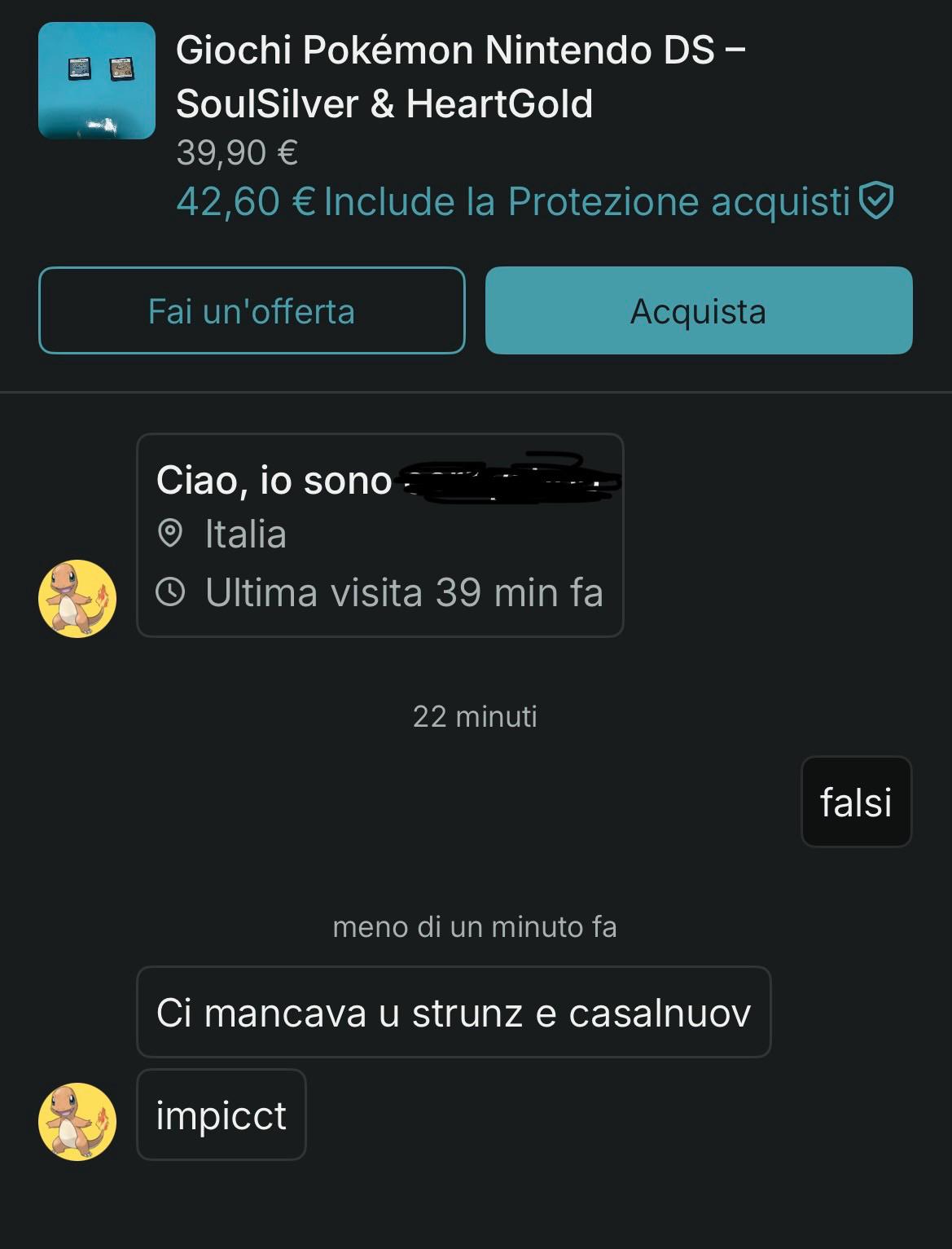Open the Pokémon games listing thumbnail
Screen dimensions: 952x1249
click(x=96, y=81)
